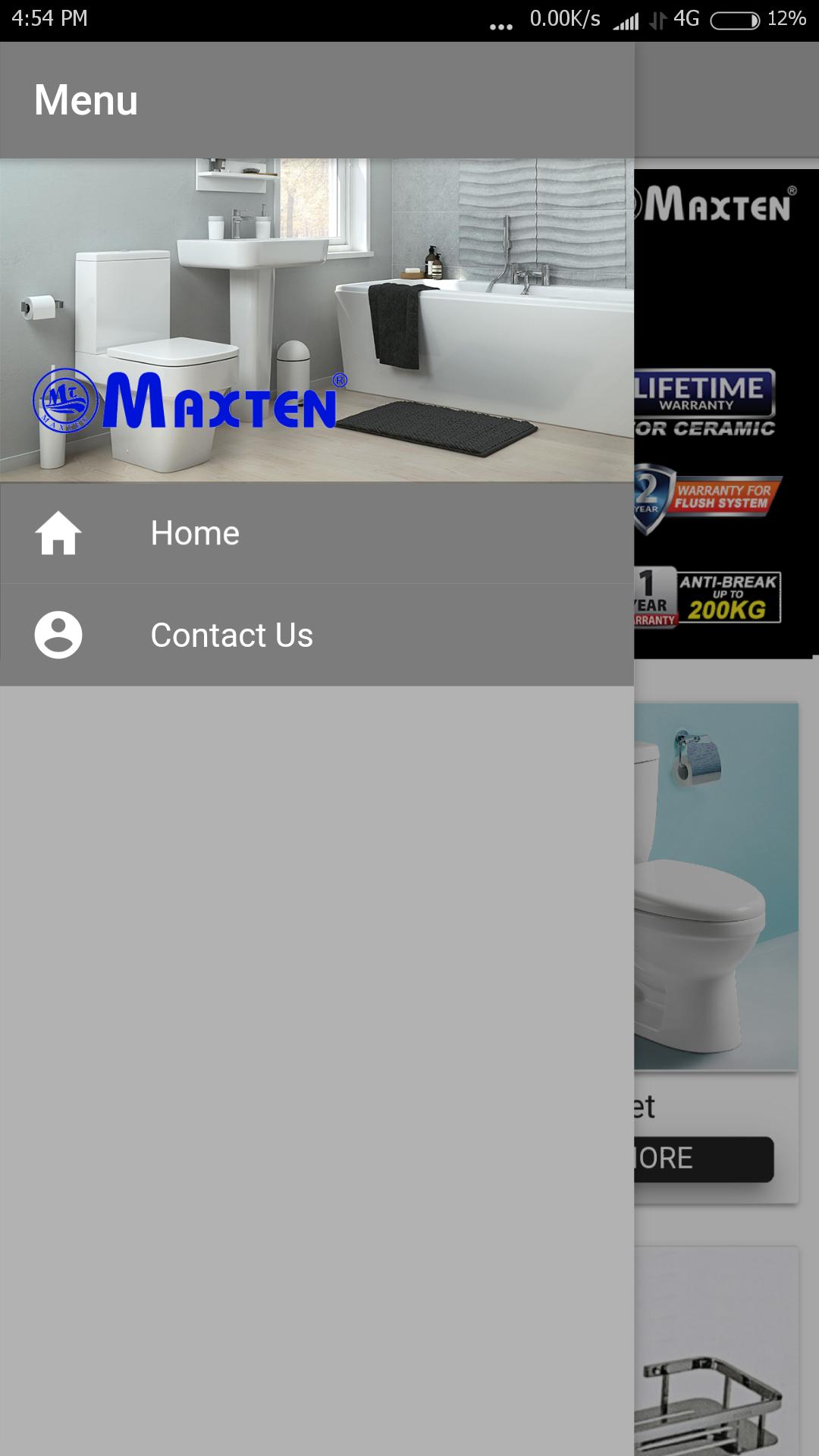Select the home icon in the menu
The width and height of the screenshot is (819, 1456).
pyautogui.click(x=57, y=533)
